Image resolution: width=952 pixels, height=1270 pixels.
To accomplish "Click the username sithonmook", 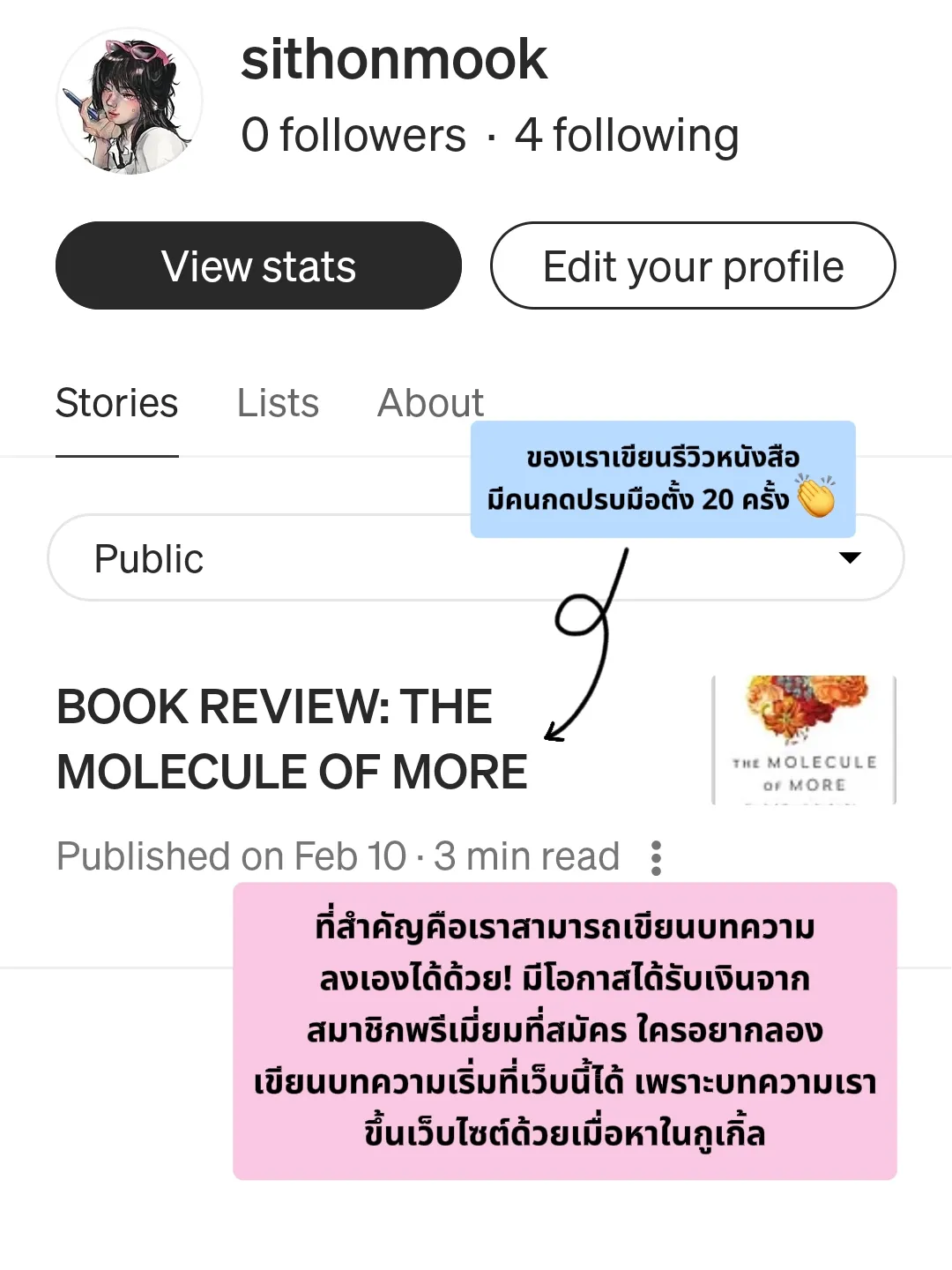I will (x=395, y=60).
